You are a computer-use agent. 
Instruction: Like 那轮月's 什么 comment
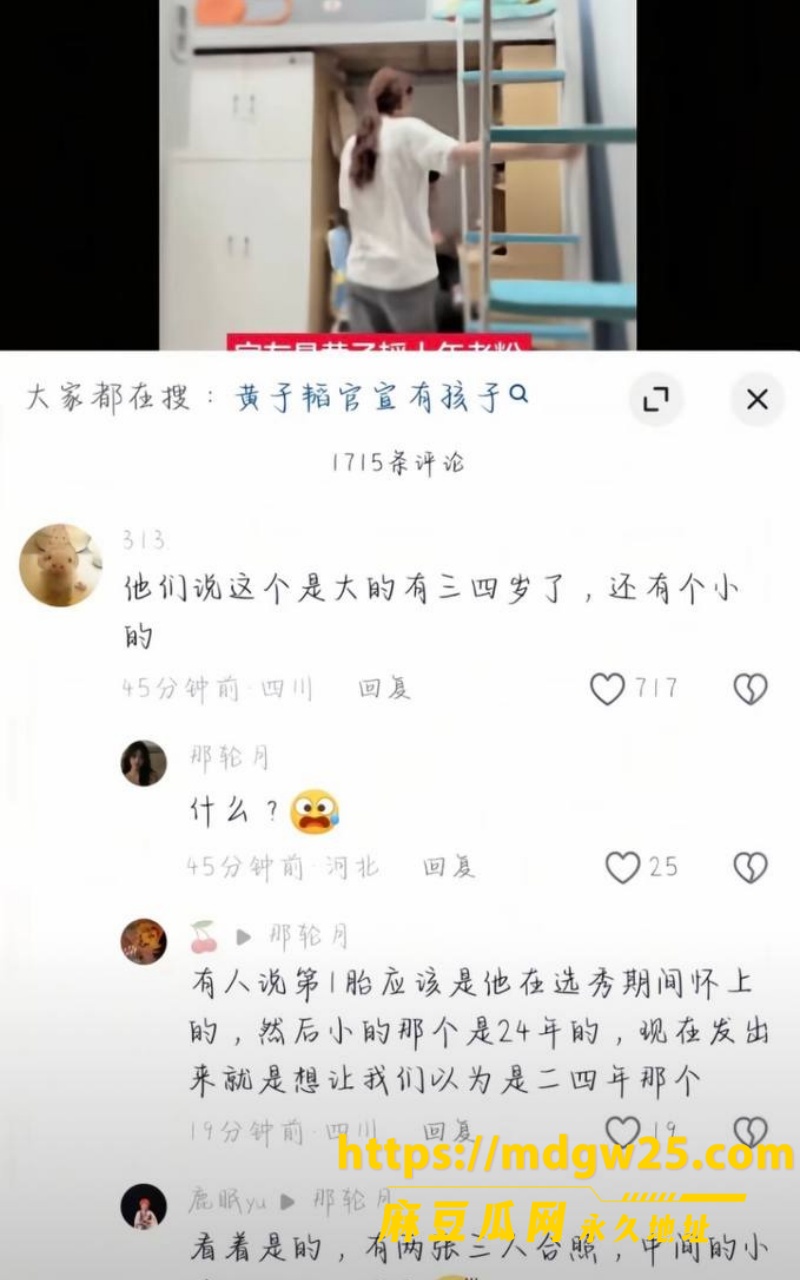click(x=623, y=866)
